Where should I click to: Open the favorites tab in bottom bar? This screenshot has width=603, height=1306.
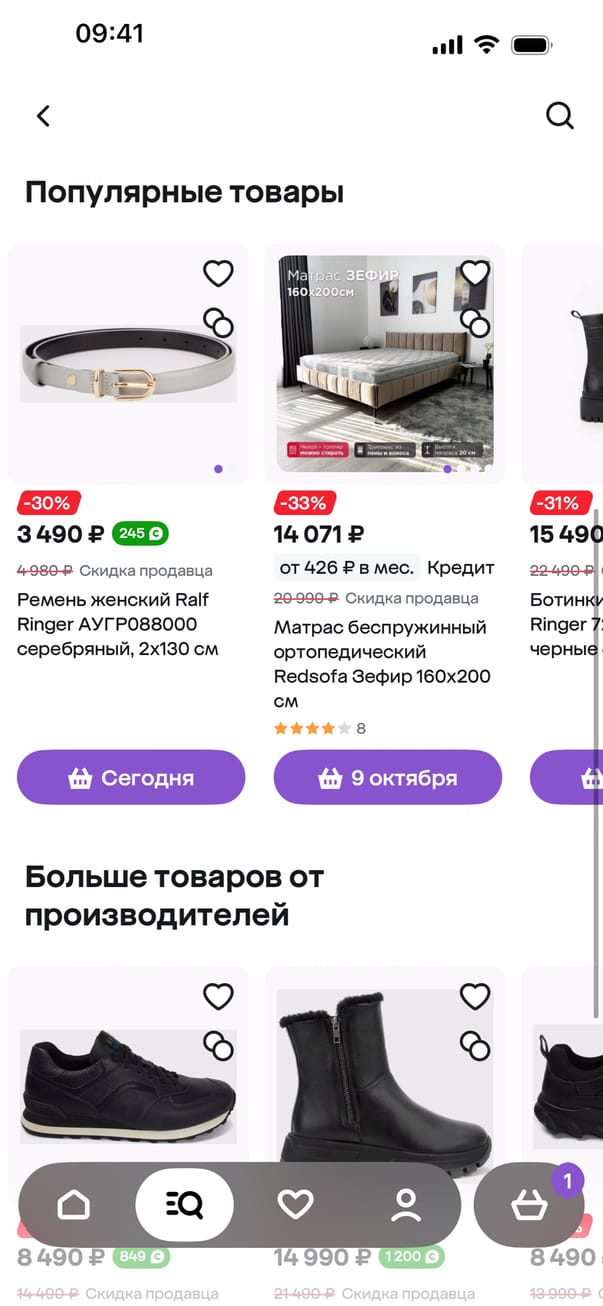tap(295, 1205)
